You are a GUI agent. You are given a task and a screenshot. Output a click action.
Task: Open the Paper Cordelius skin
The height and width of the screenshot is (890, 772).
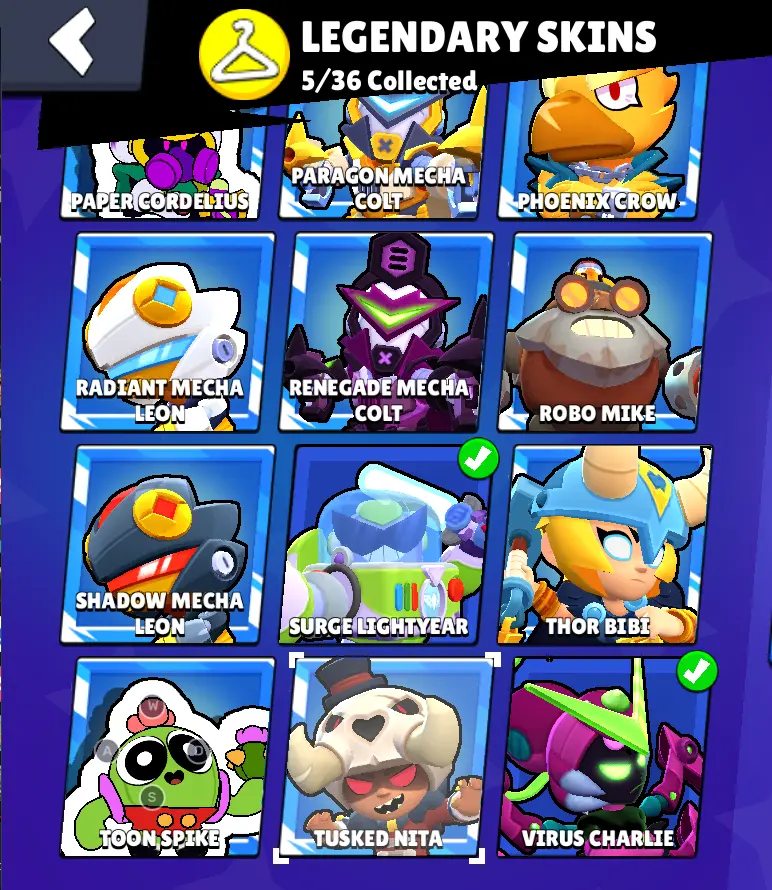160,175
